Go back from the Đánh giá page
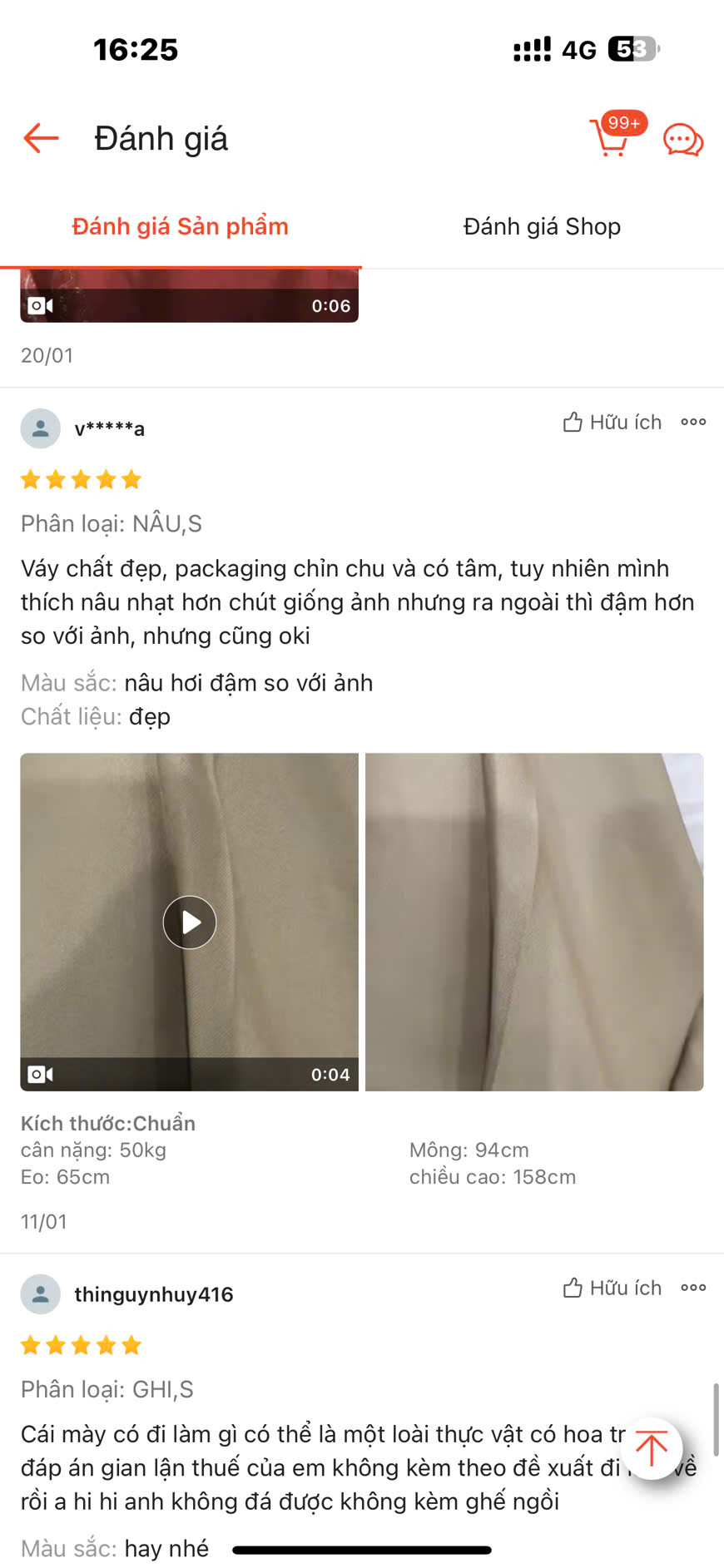This screenshot has width=724, height=1568. click(x=41, y=138)
